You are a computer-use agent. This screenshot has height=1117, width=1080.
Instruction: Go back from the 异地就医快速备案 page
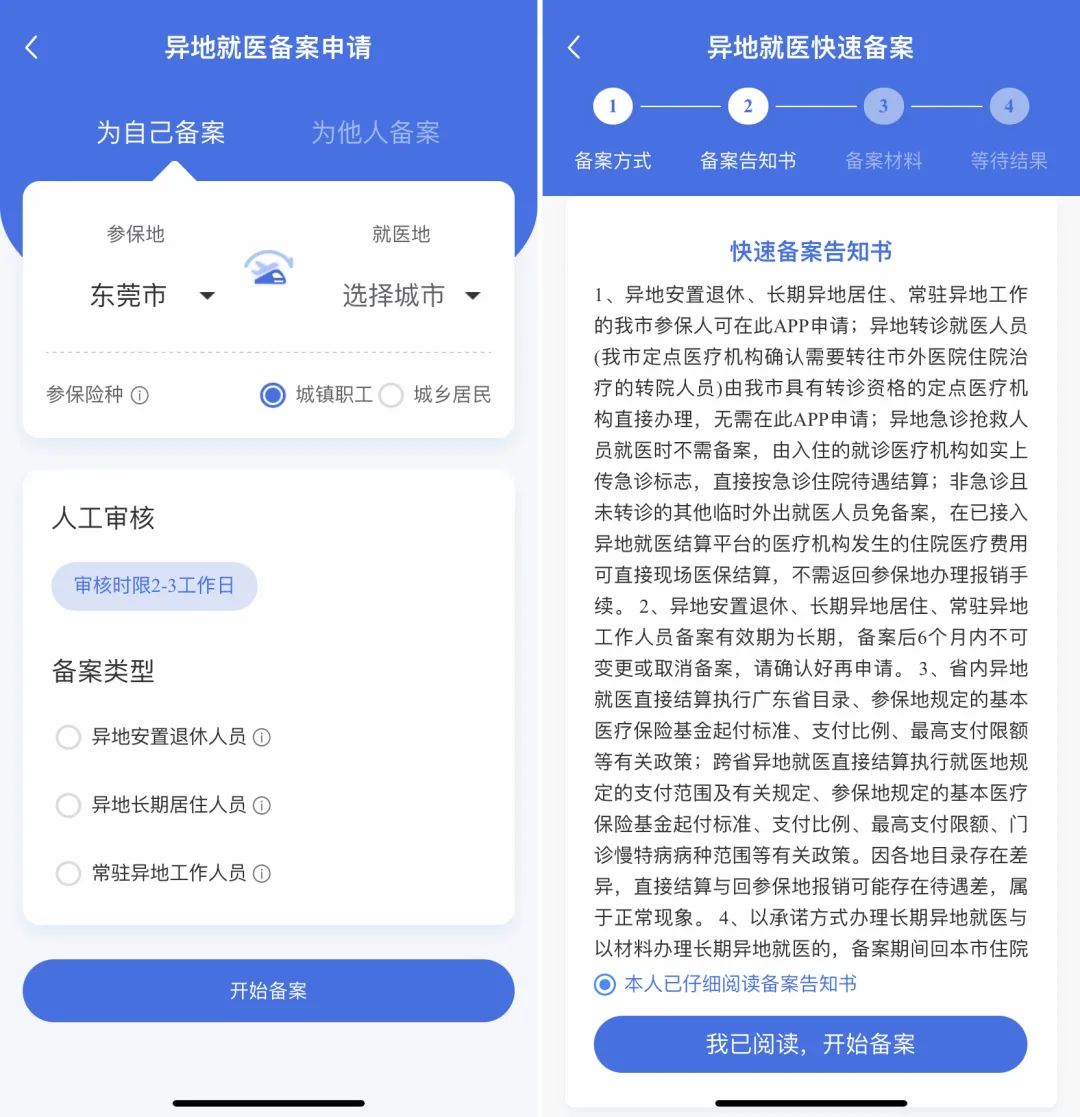[574, 48]
